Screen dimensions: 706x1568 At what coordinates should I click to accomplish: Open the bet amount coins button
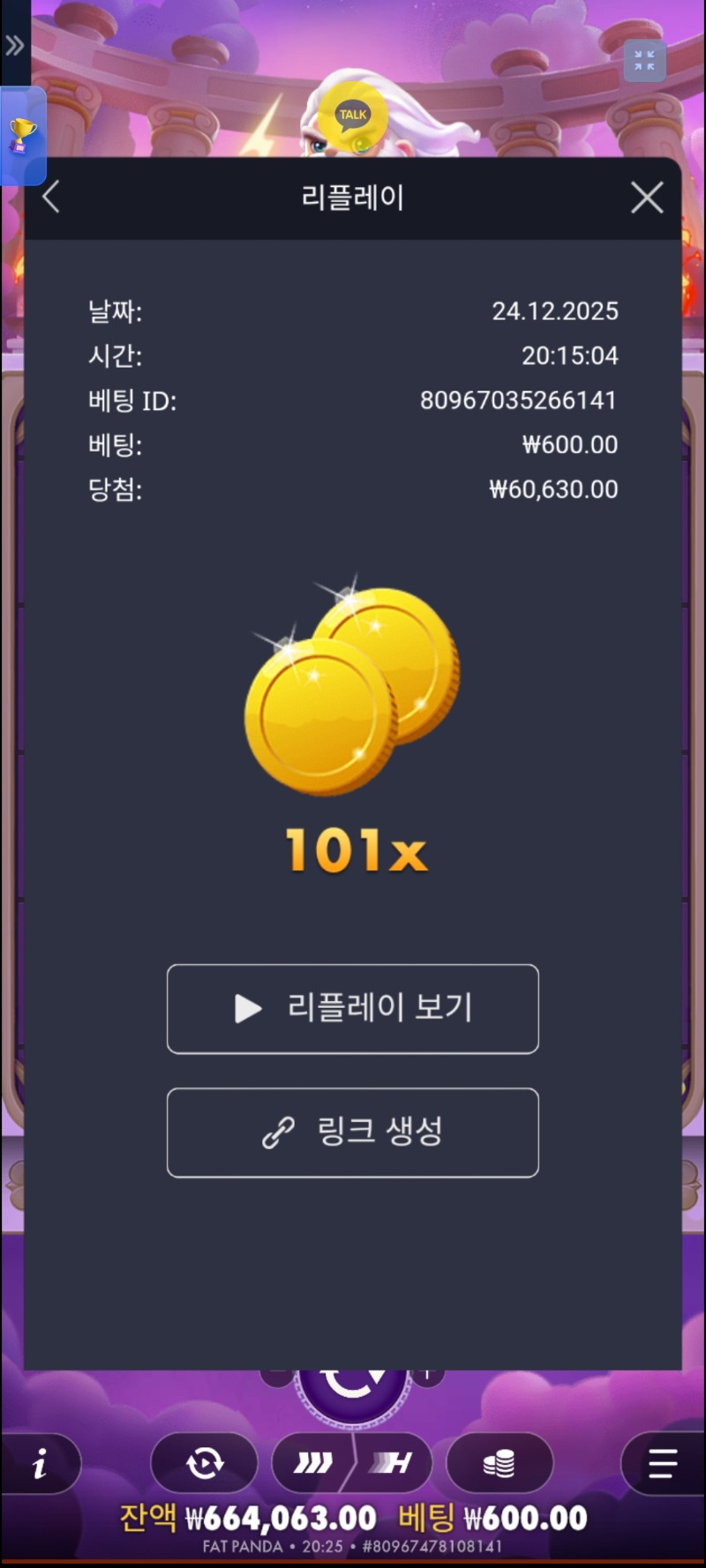click(x=499, y=1464)
